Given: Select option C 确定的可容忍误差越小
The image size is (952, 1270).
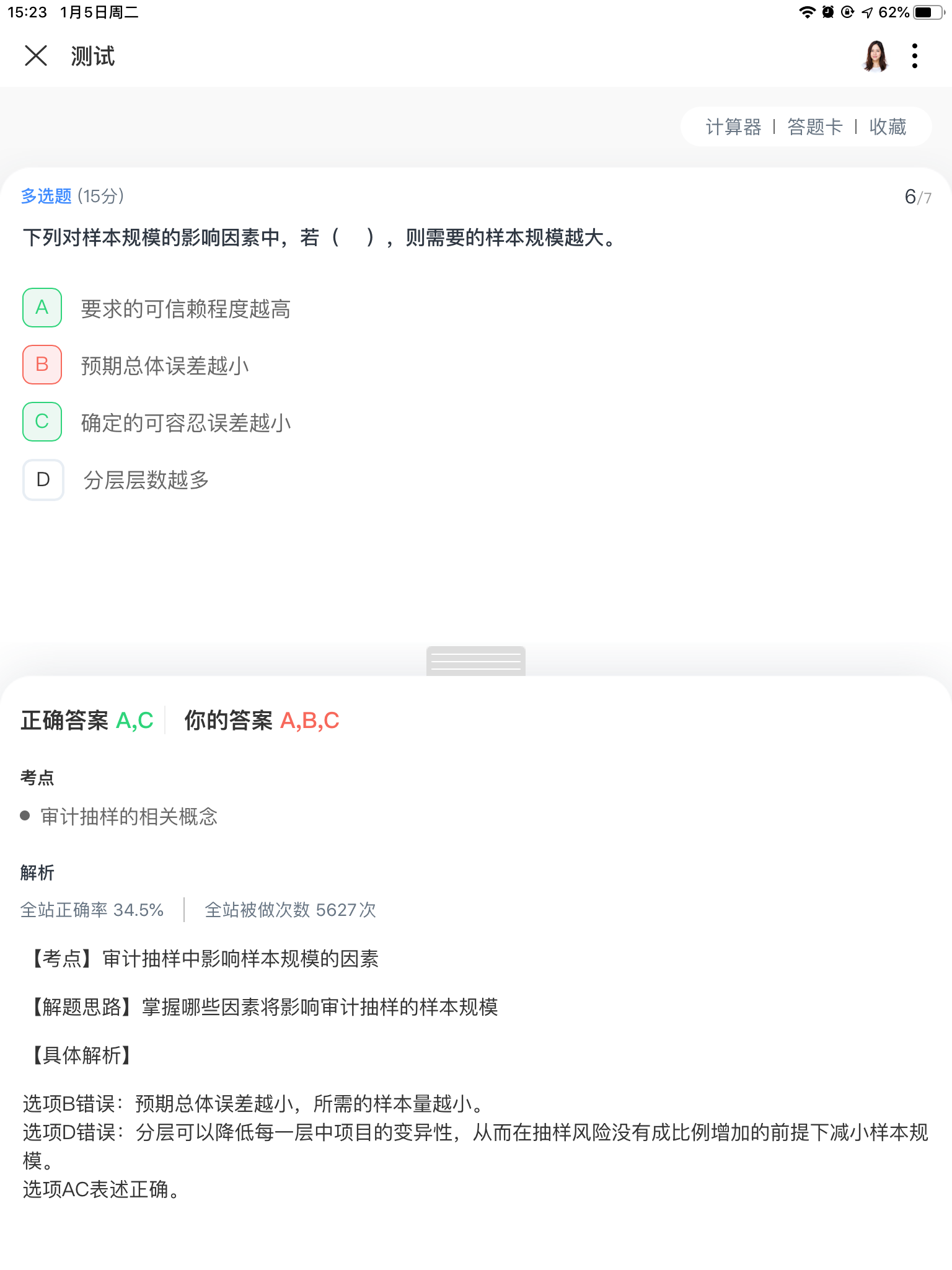Looking at the screenshot, I should click(42, 422).
